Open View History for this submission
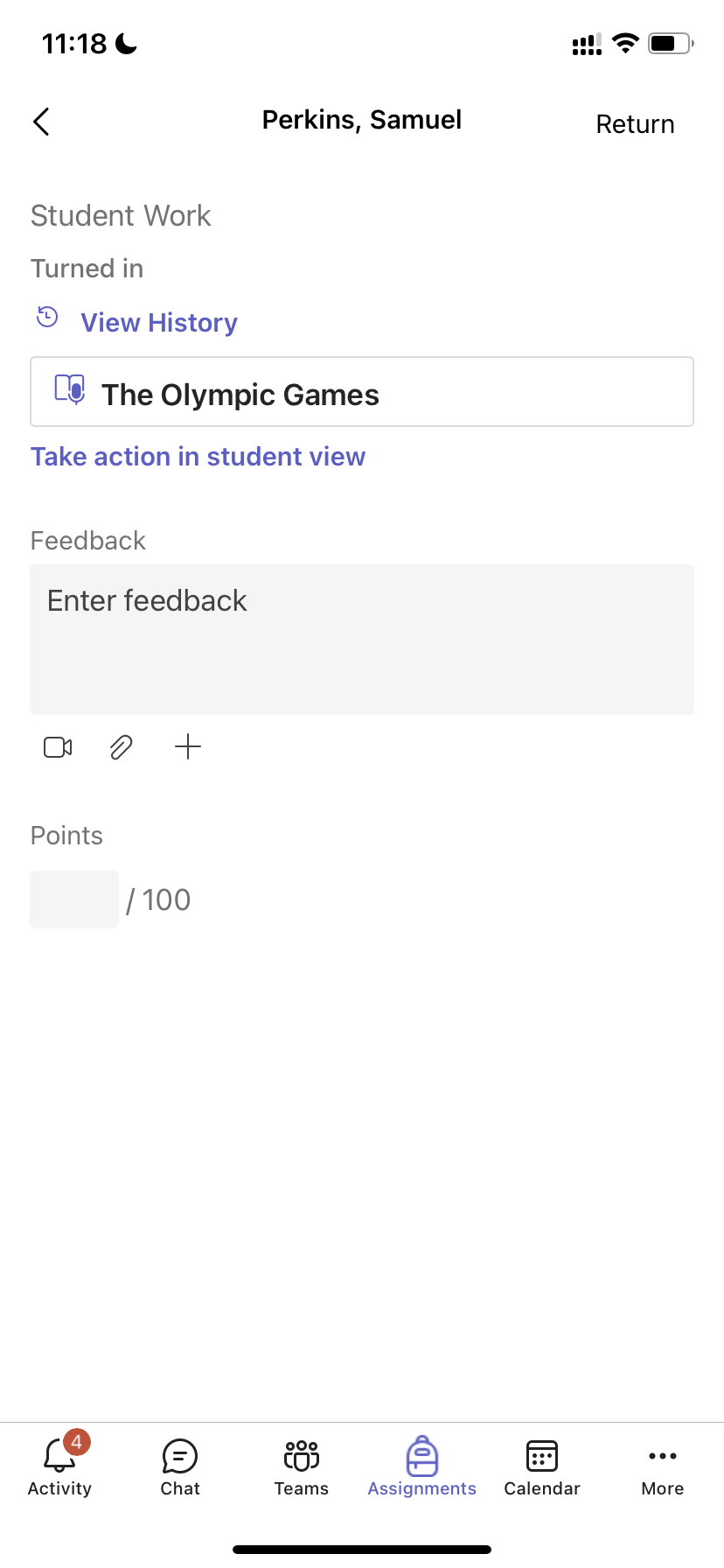 click(158, 322)
